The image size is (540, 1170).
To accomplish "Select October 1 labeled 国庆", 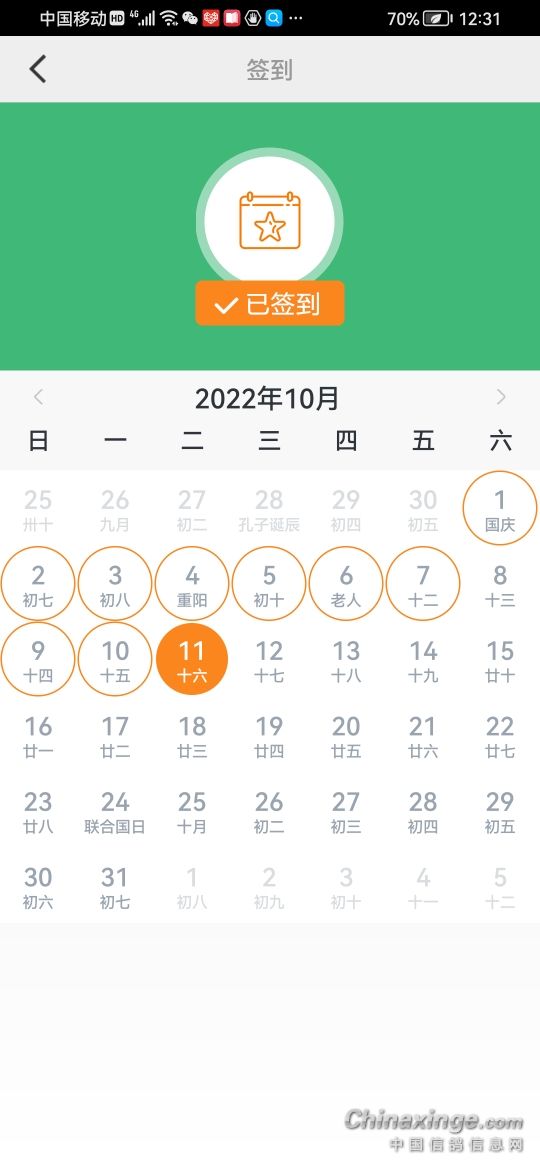I will coord(500,508).
